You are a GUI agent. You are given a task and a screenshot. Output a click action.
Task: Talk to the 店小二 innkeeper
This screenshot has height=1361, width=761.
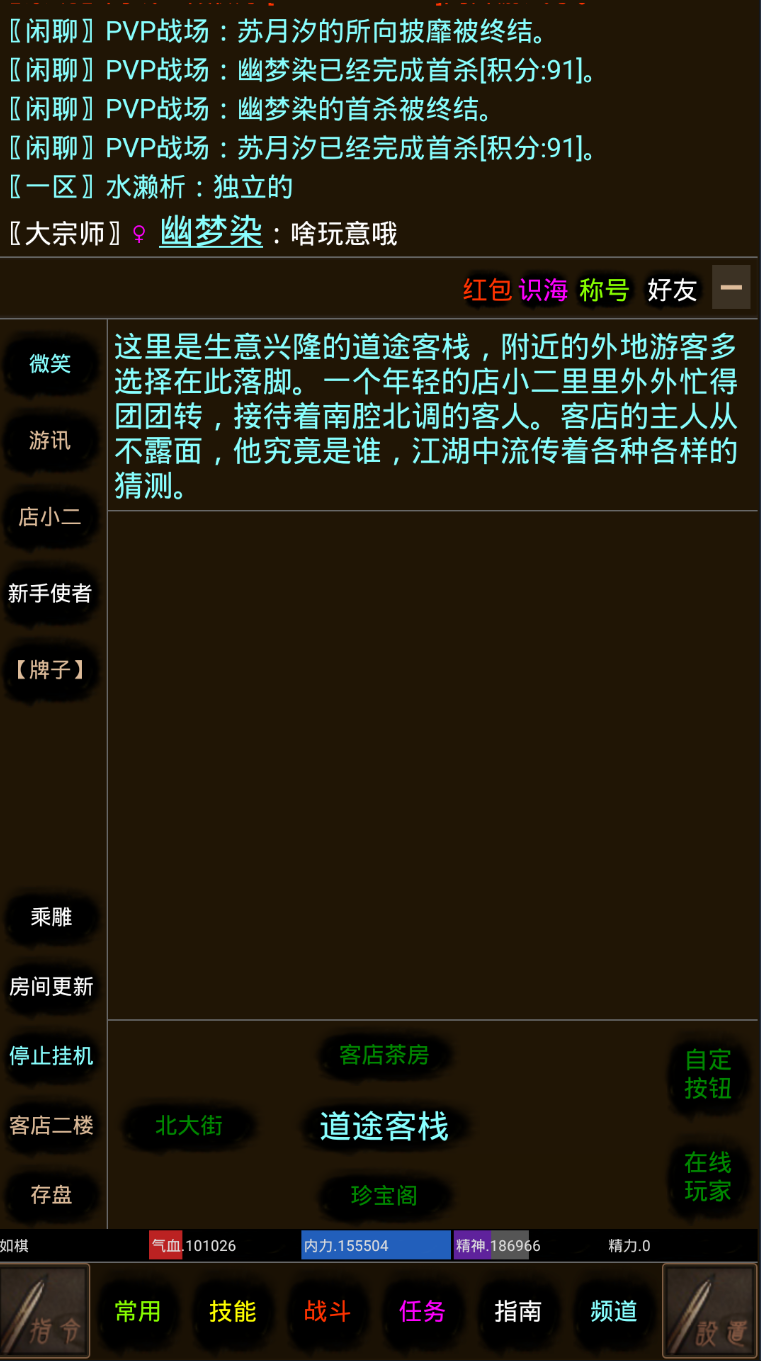click(x=51, y=518)
